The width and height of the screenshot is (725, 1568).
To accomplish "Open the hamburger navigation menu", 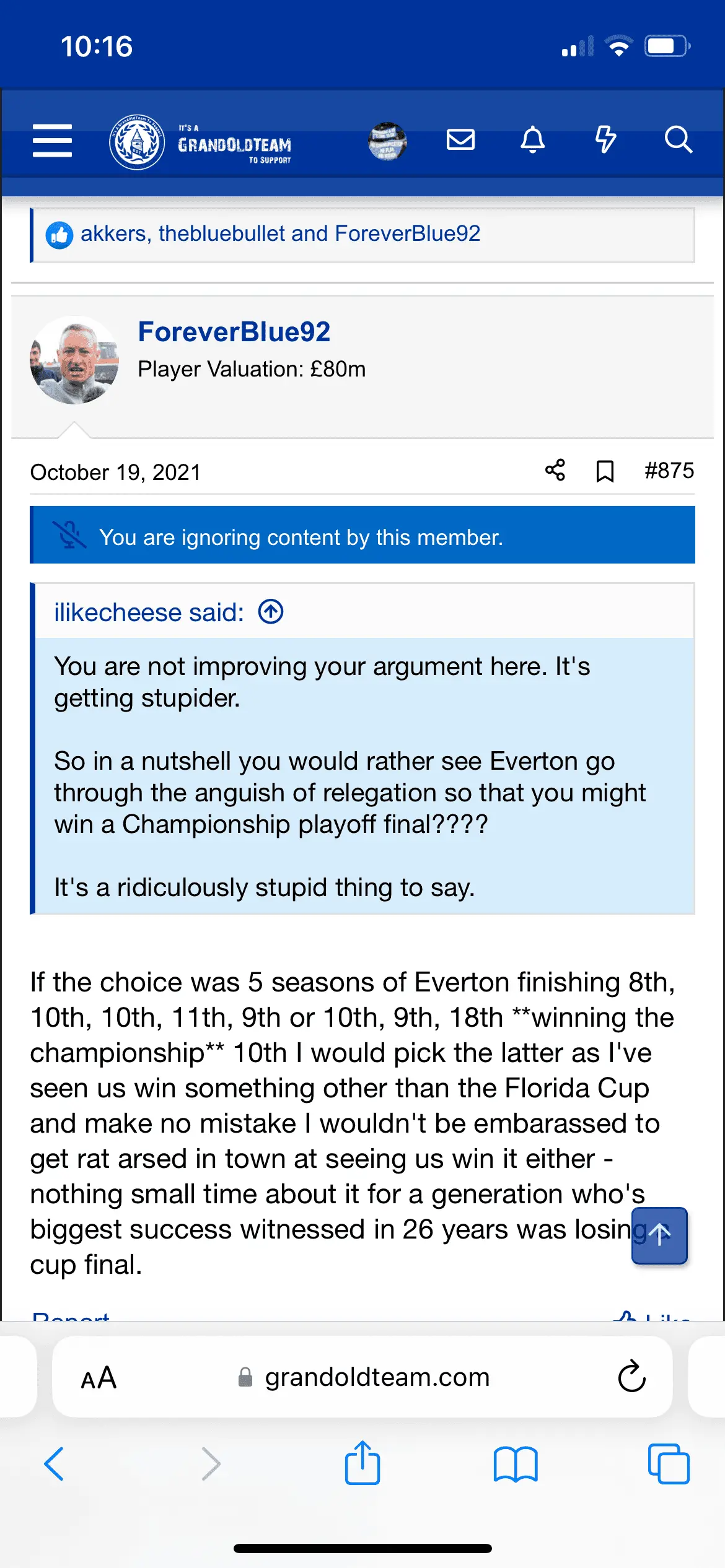I will coord(52,141).
